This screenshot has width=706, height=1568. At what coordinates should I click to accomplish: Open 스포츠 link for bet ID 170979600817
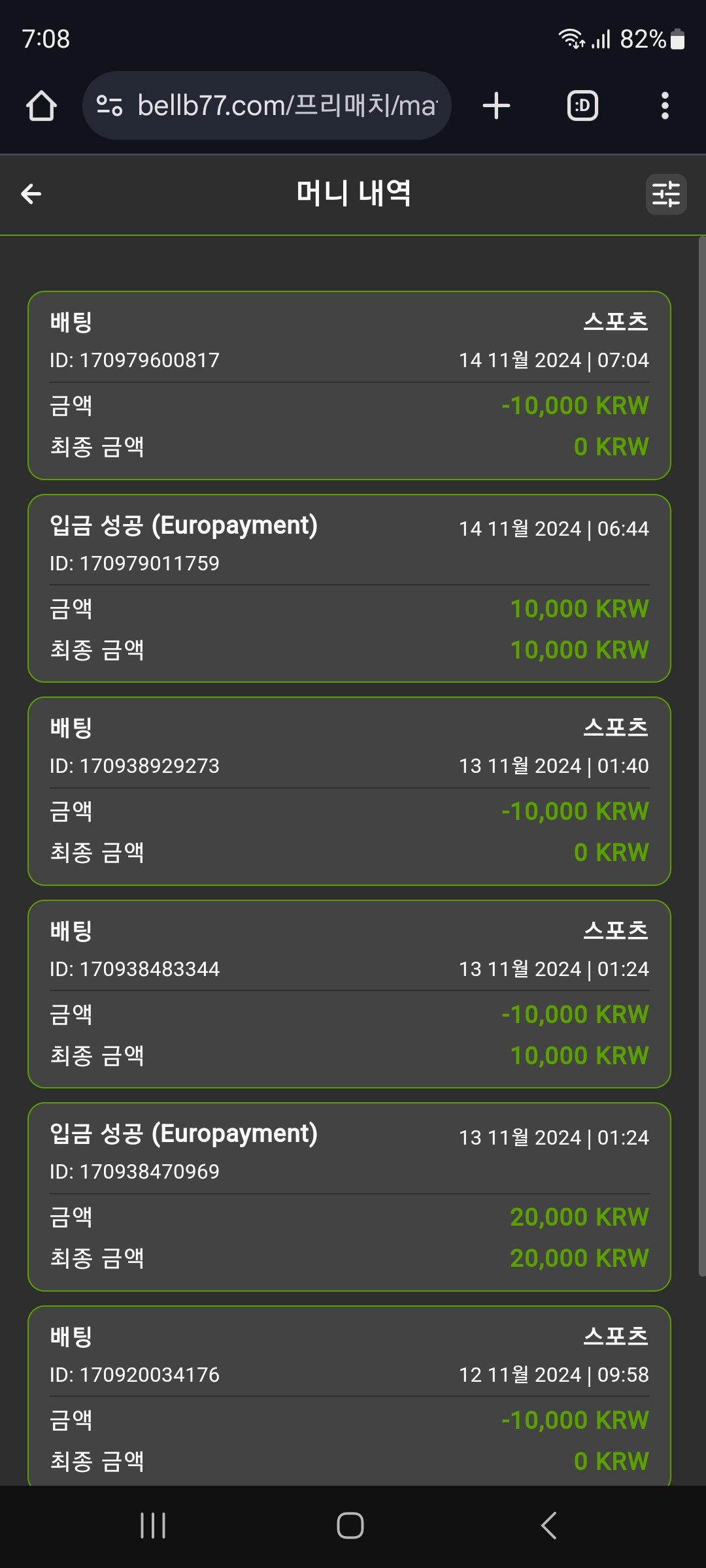[615, 321]
